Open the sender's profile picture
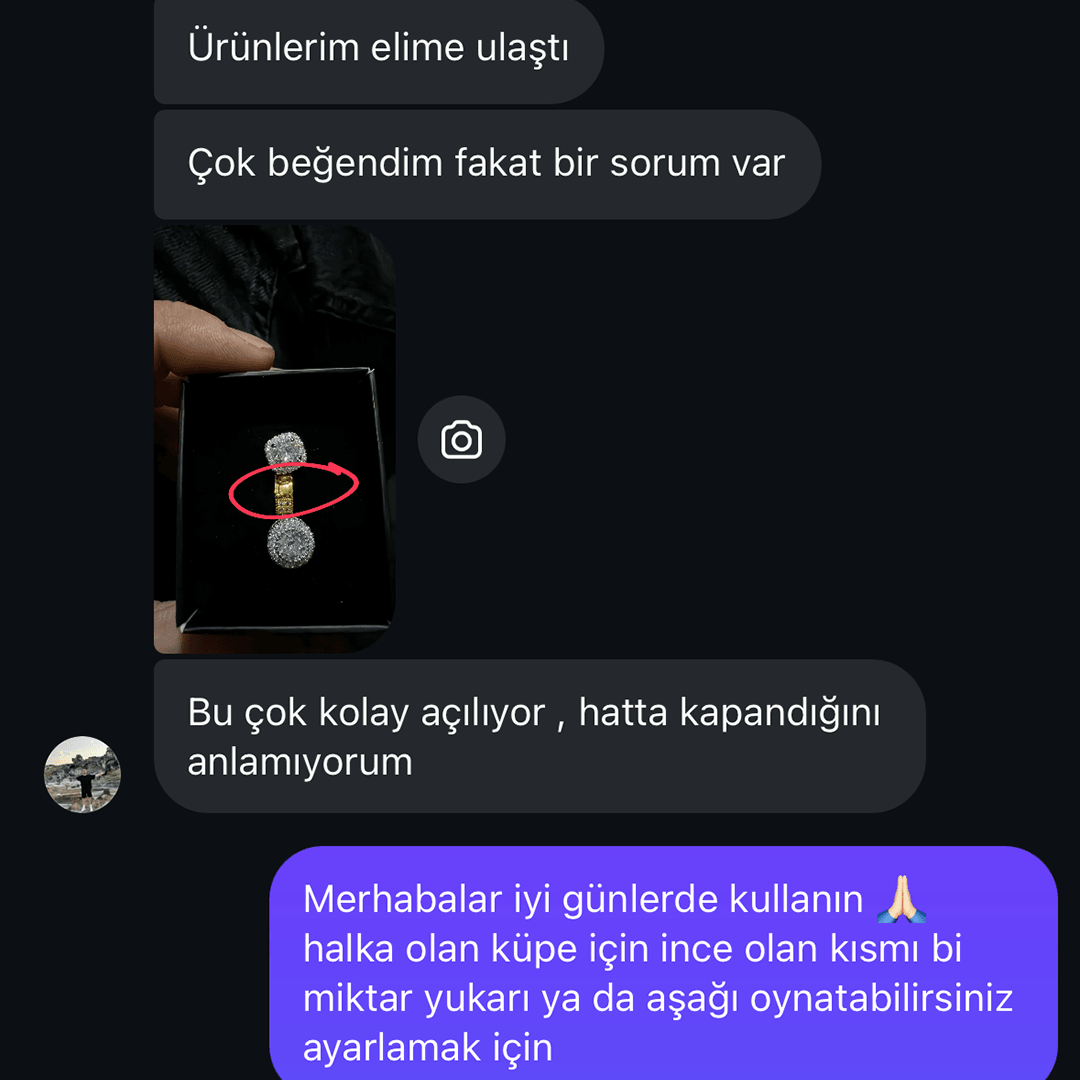This screenshot has width=1080, height=1080. coord(83,774)
